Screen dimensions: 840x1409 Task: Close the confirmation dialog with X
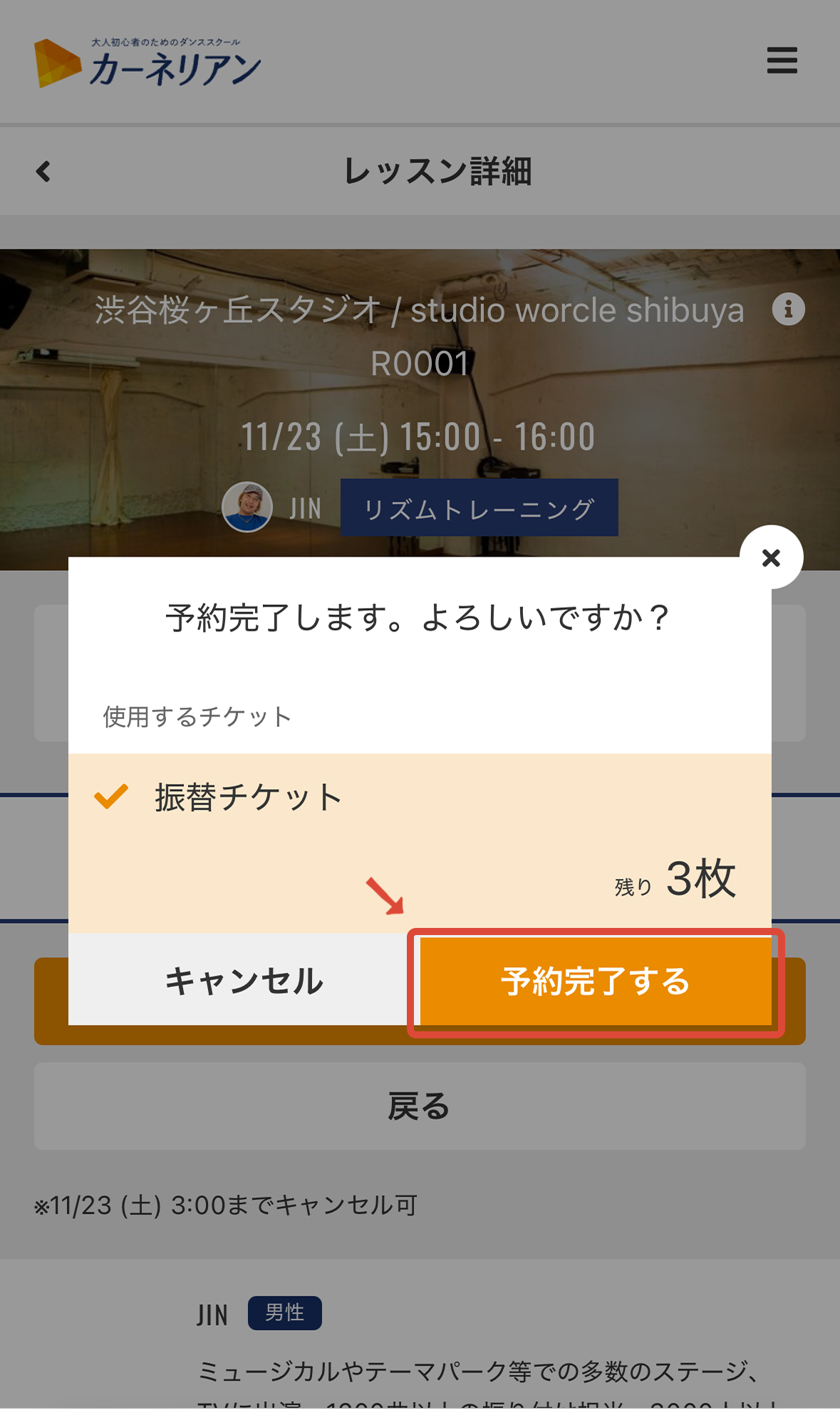[771, 557]
